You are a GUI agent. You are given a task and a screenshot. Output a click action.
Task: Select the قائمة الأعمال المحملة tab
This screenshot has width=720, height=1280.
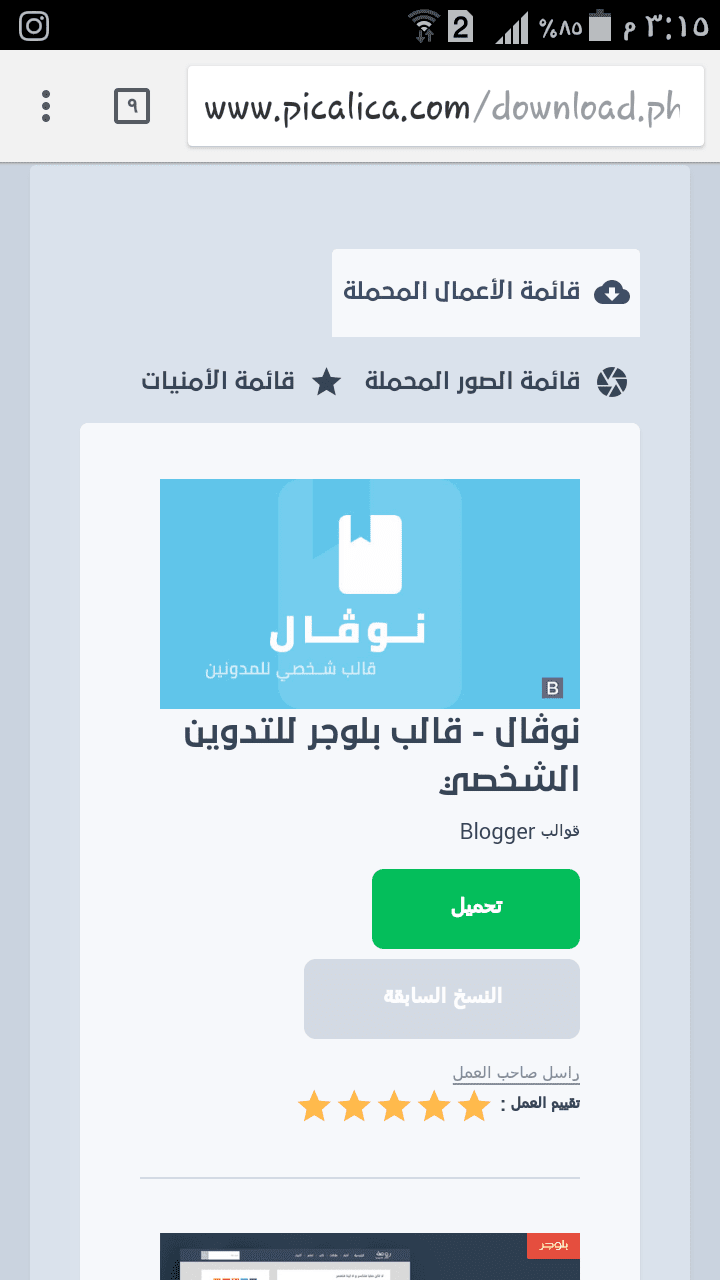(x=486, y=292)
